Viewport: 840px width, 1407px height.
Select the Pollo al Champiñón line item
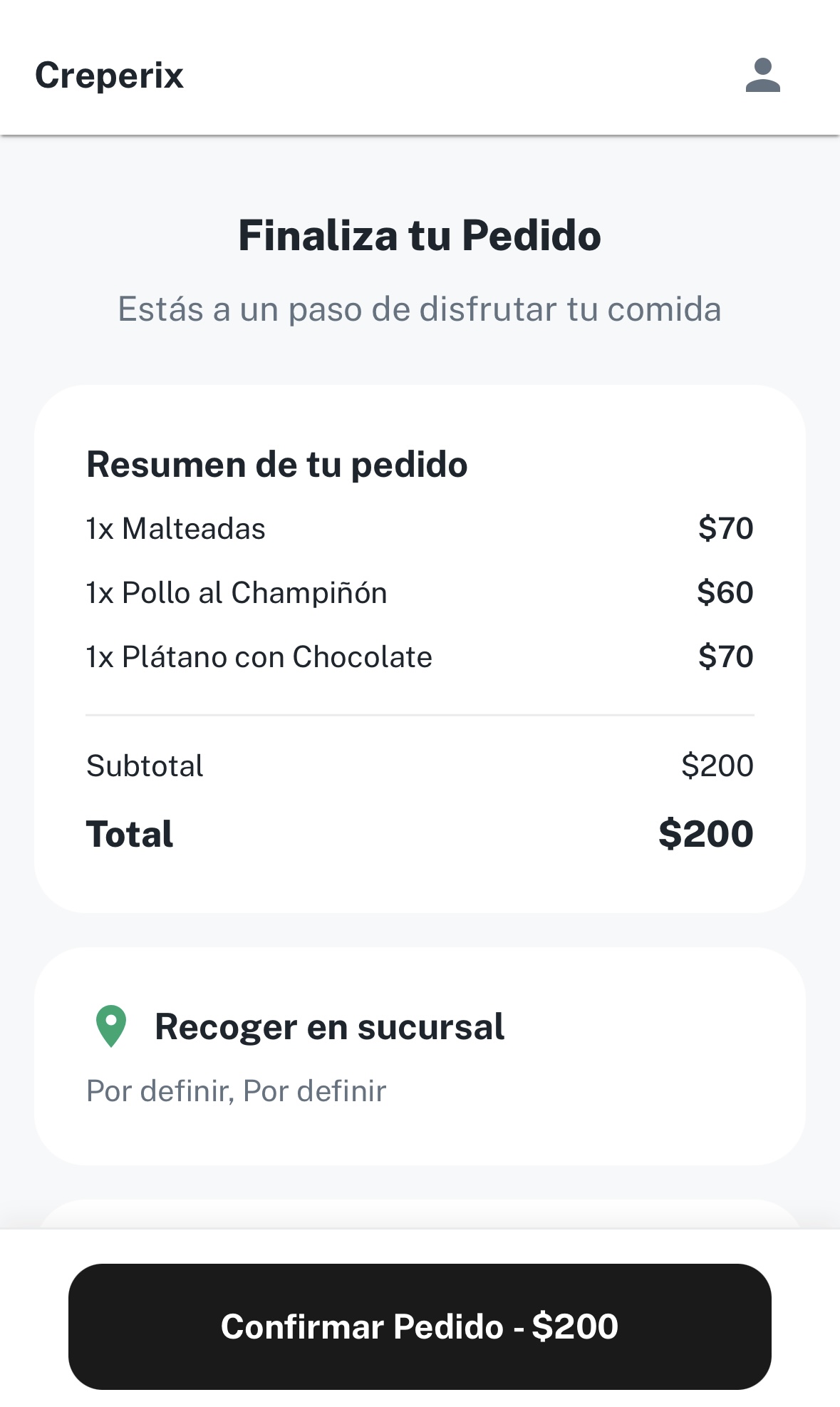[236, 592]
